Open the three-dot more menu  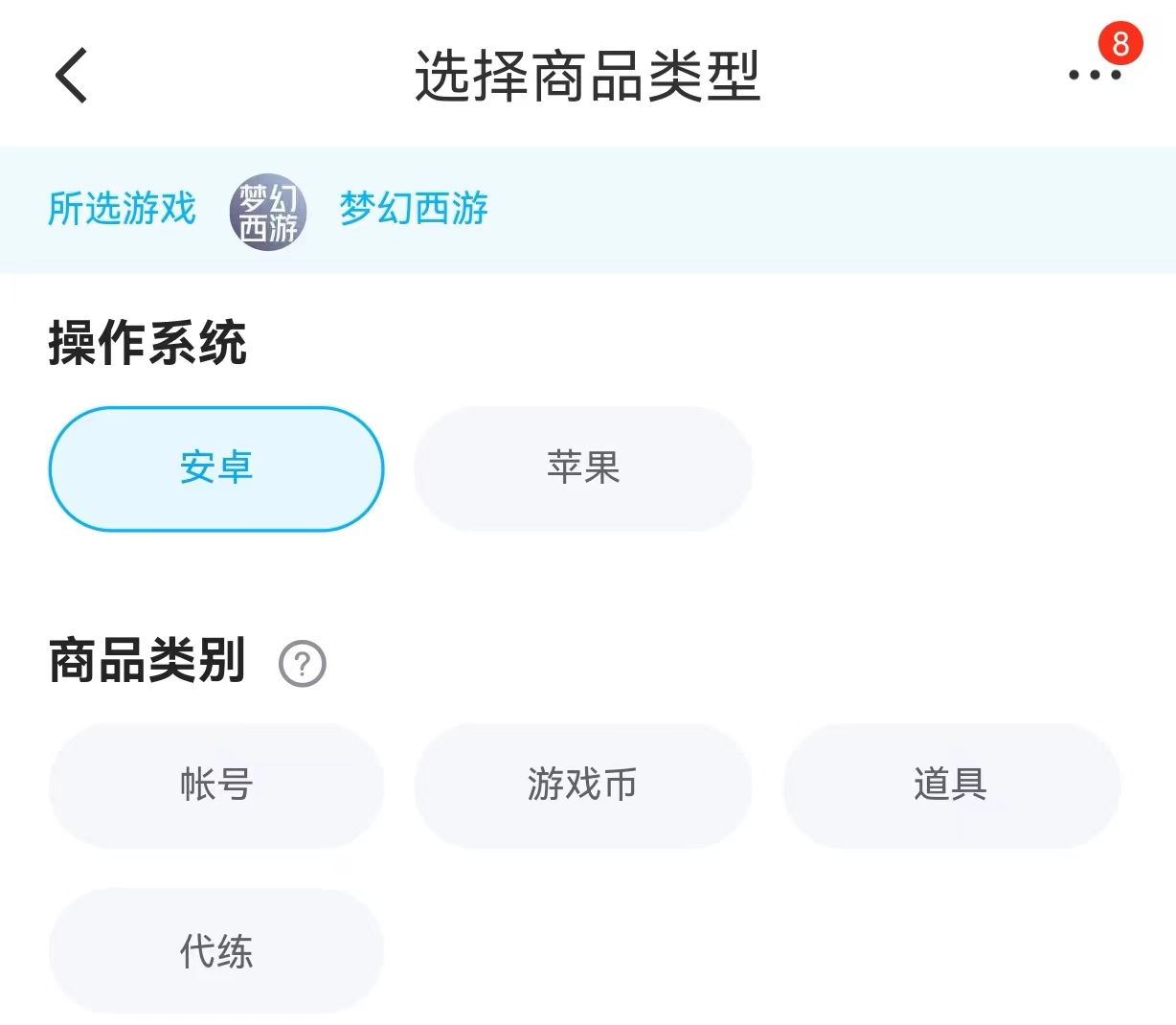(x=1095, y=75)
